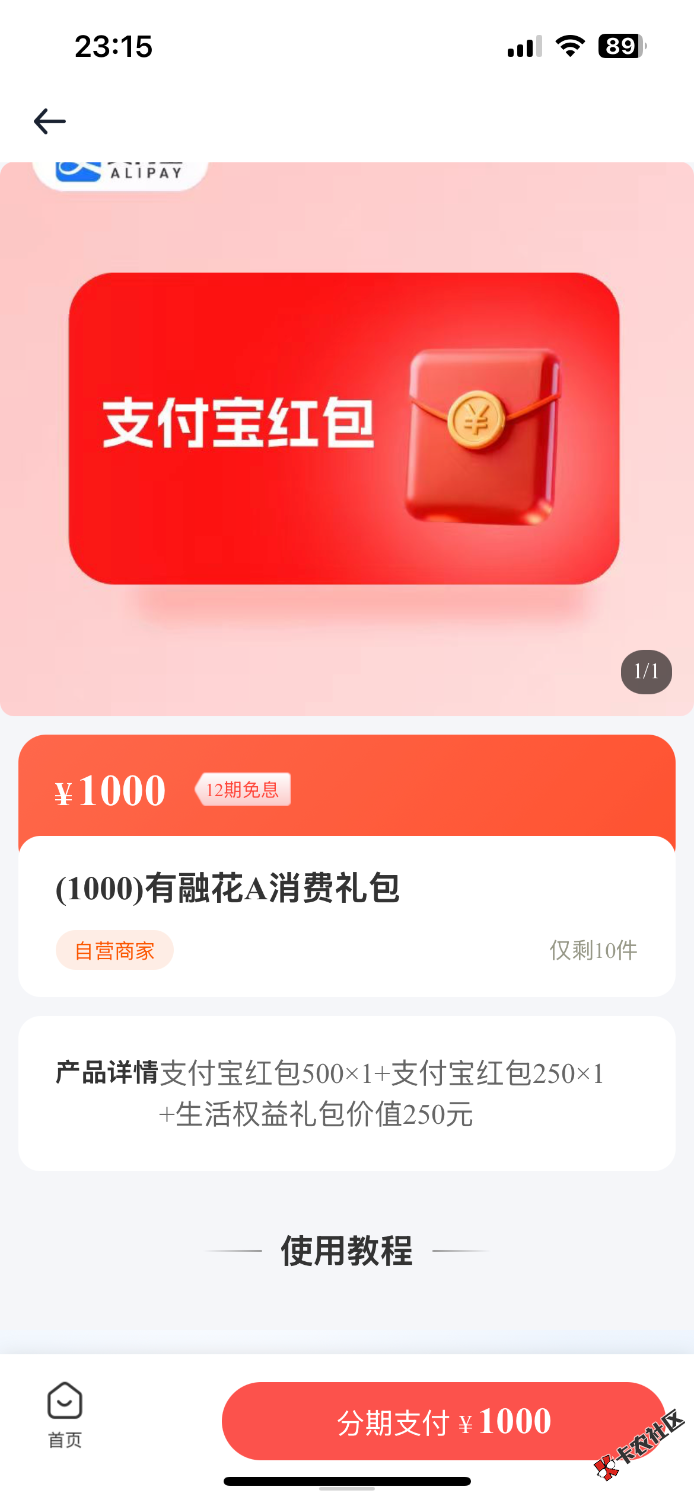
Task: Open the 首页 home button
Action: point(65,1414)
